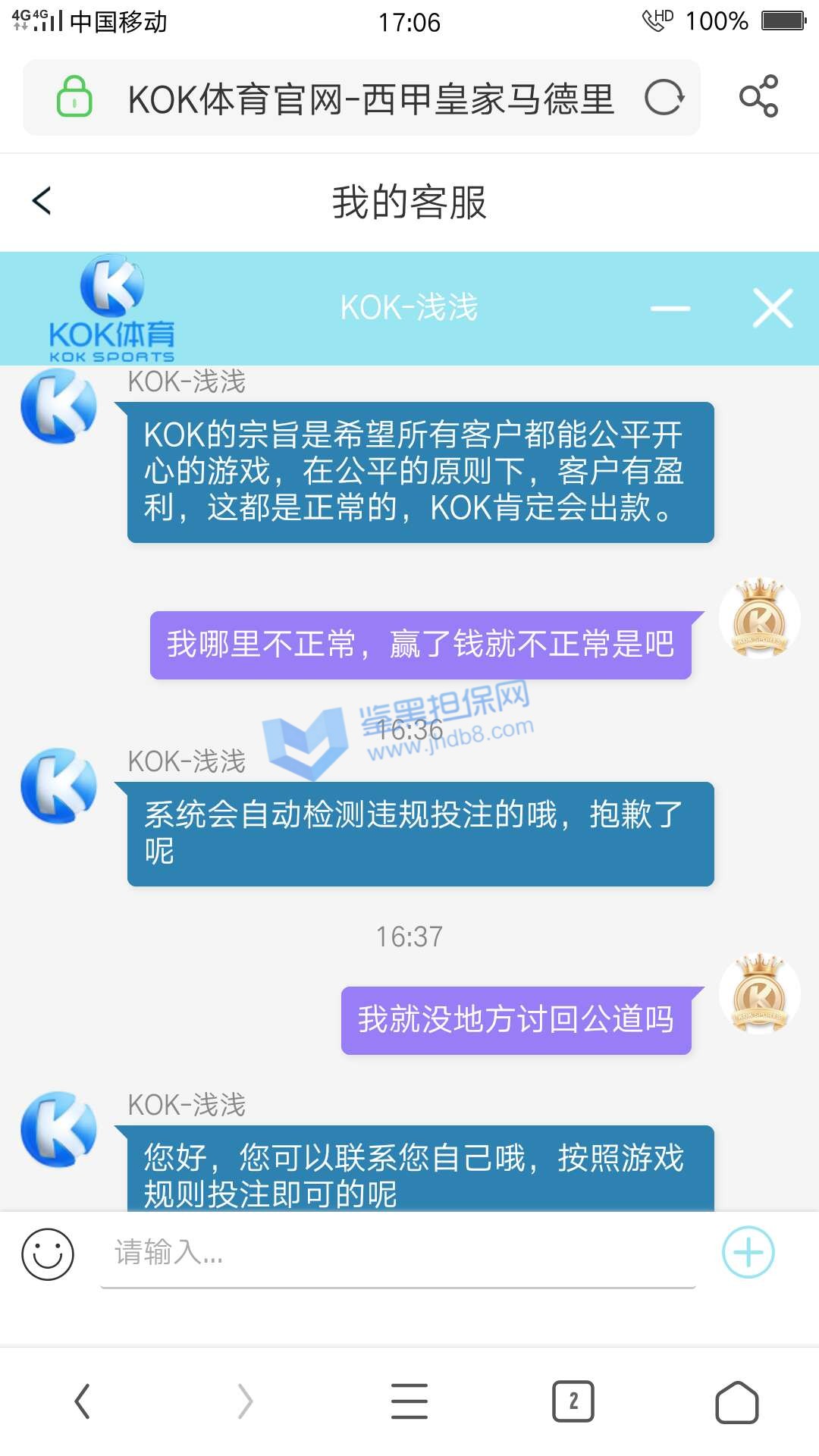
Task: View the two open browser tabs
Action: pyautogui.click(x=573, y=1401)
